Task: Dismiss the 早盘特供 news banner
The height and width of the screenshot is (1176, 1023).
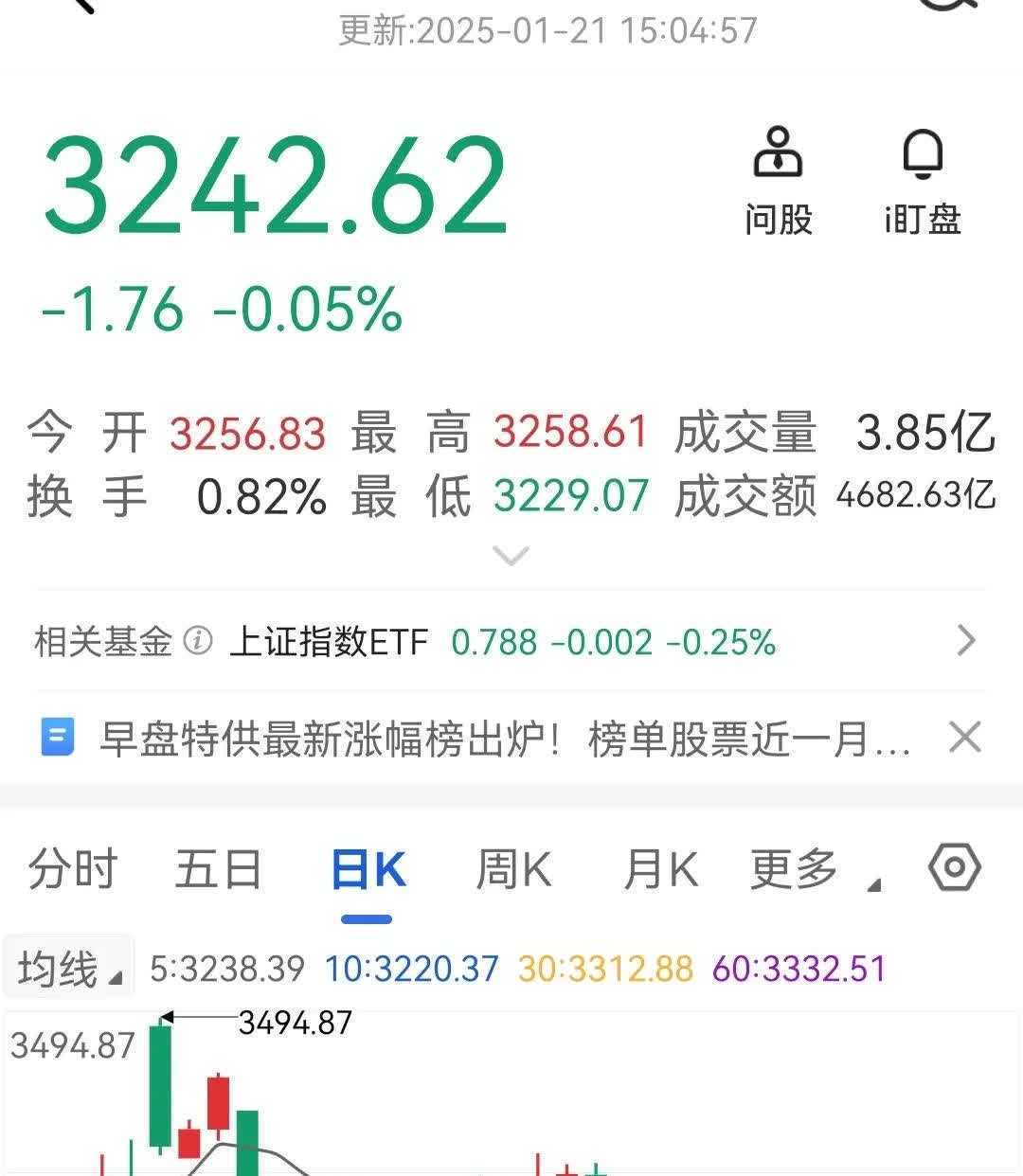Action: click(965, 738)
